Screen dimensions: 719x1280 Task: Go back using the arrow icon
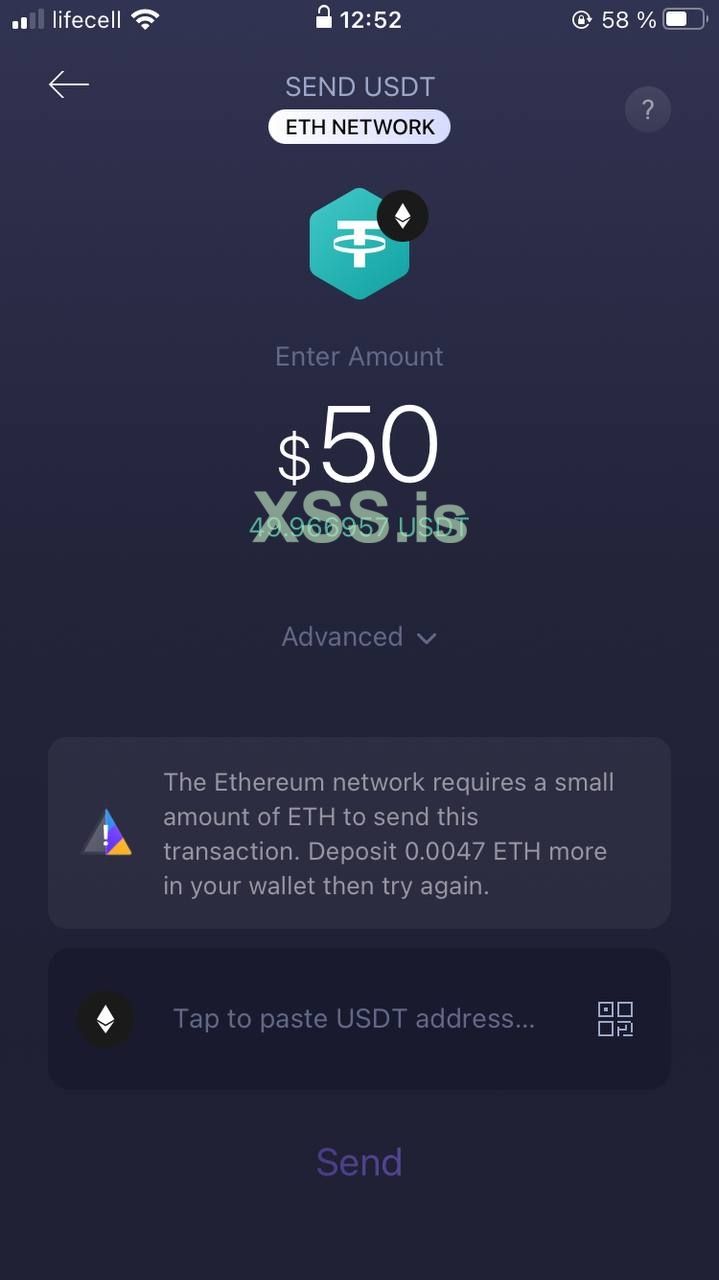(69, 85)
